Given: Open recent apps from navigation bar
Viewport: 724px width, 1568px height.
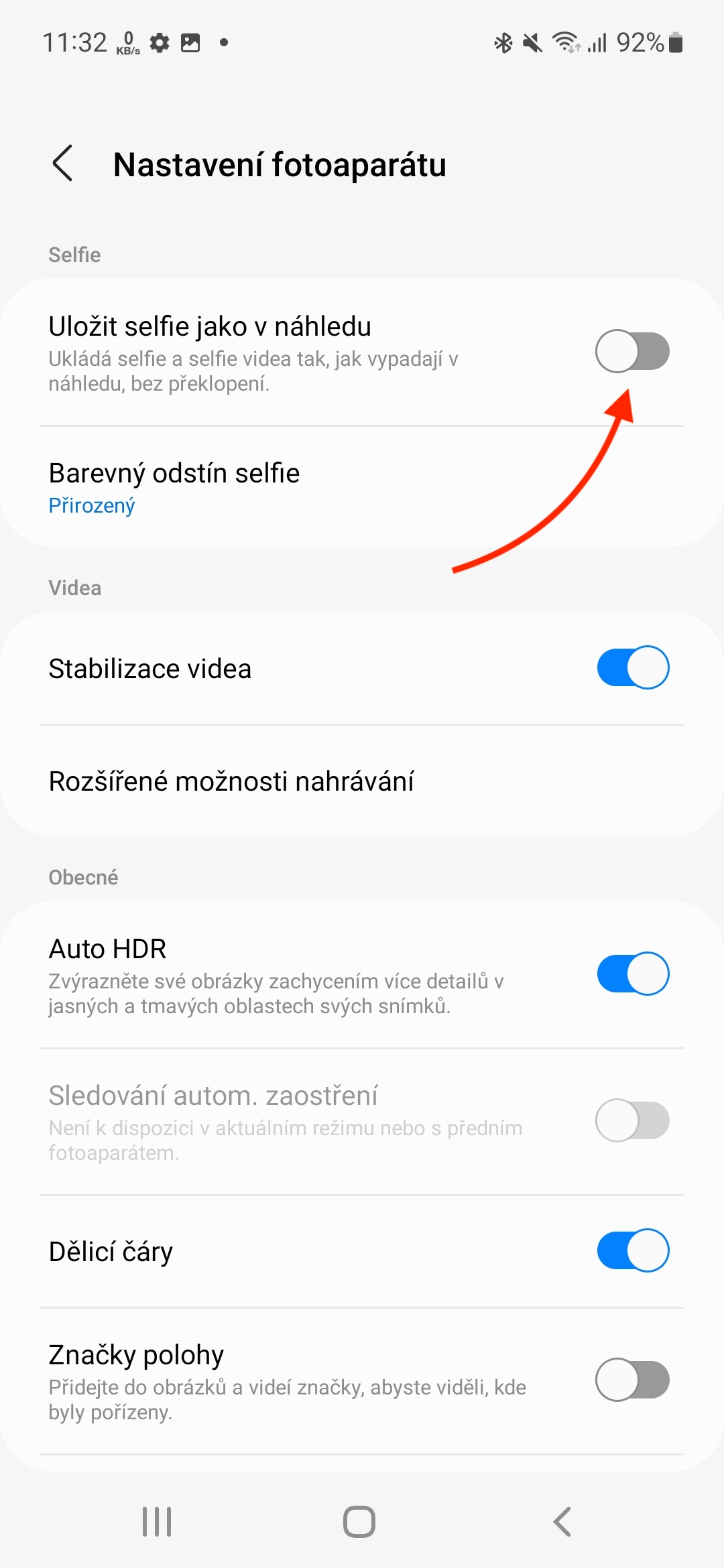Looking at the screenshot, I should coord(157,1521).
